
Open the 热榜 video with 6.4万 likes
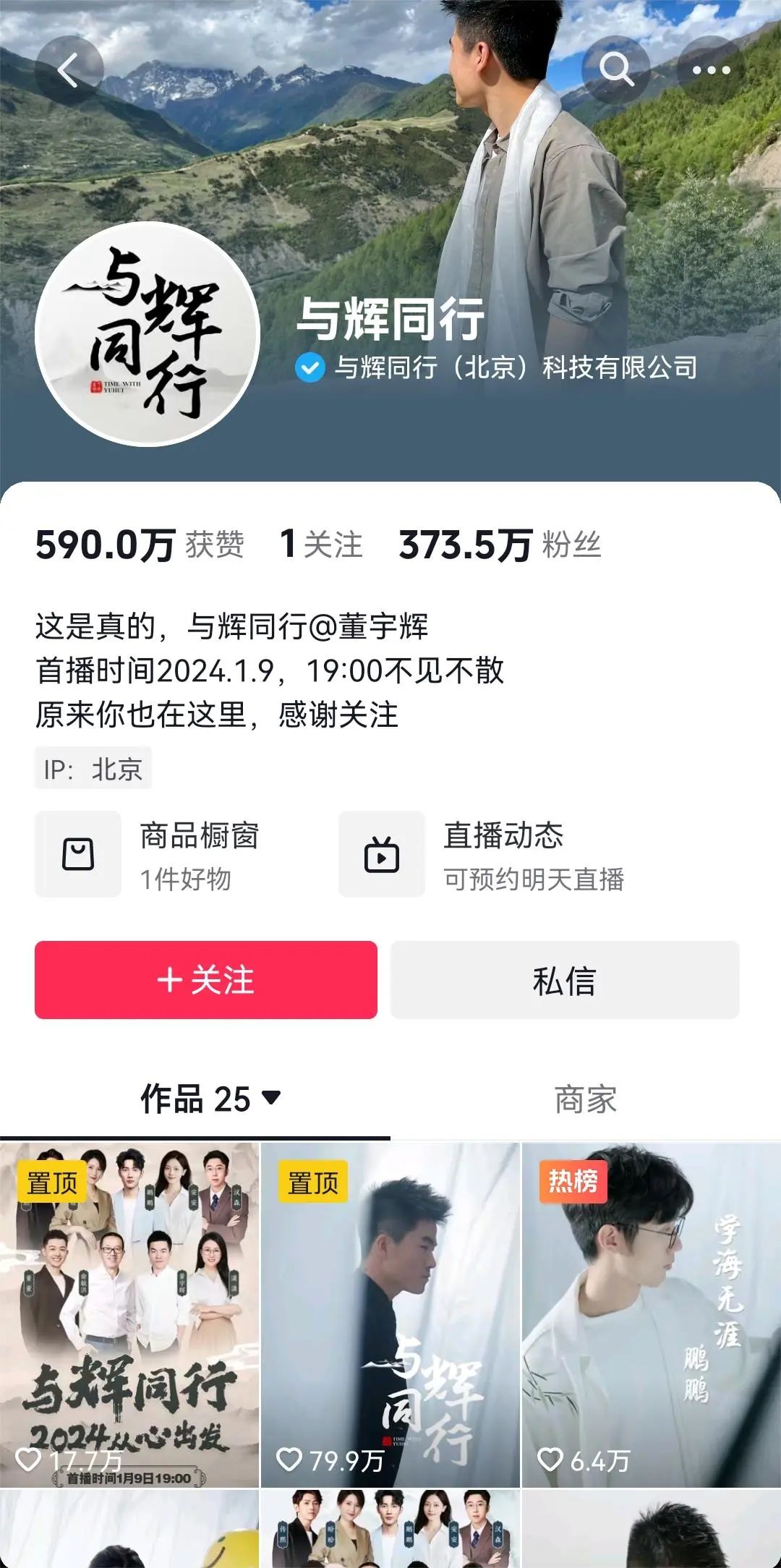click(x=651, y=1315)
